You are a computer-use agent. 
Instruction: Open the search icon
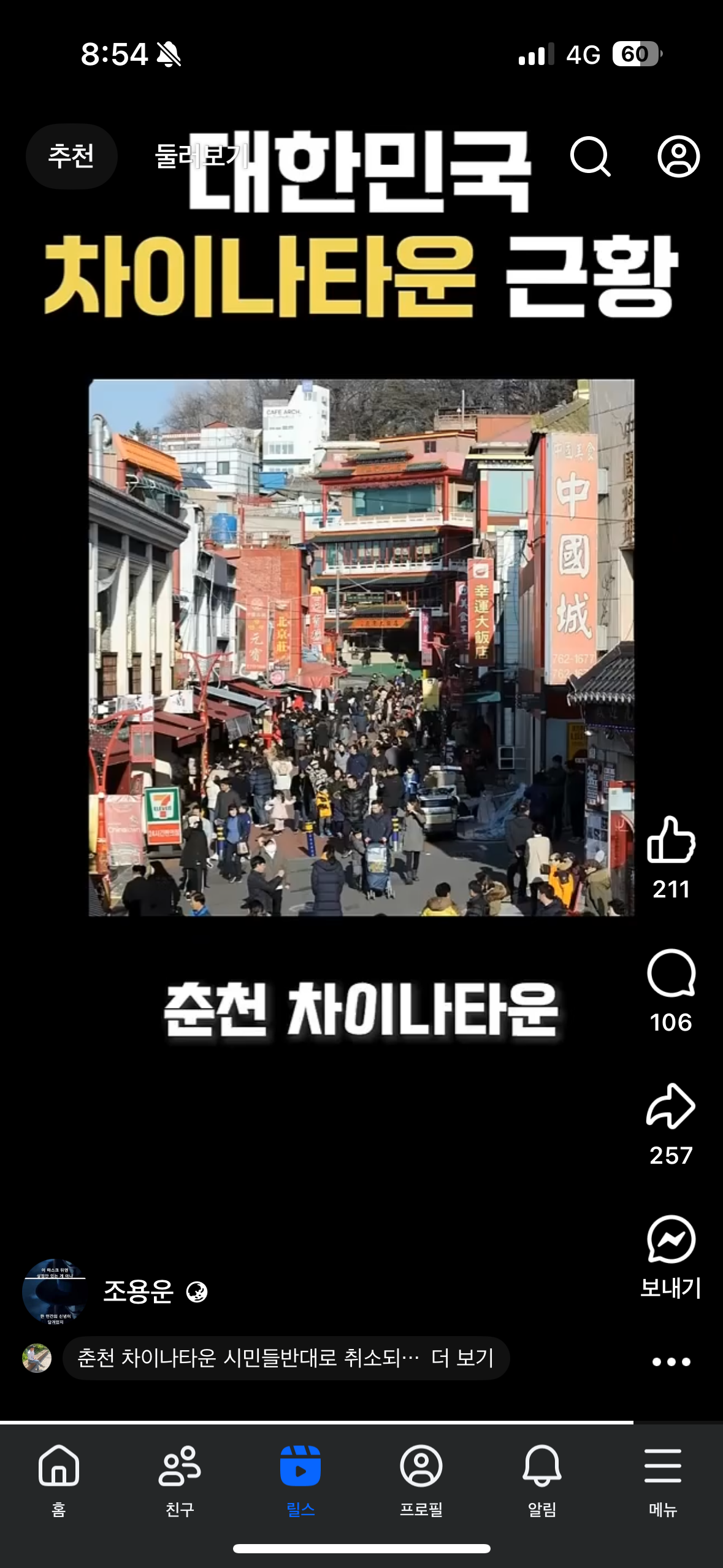590,156
